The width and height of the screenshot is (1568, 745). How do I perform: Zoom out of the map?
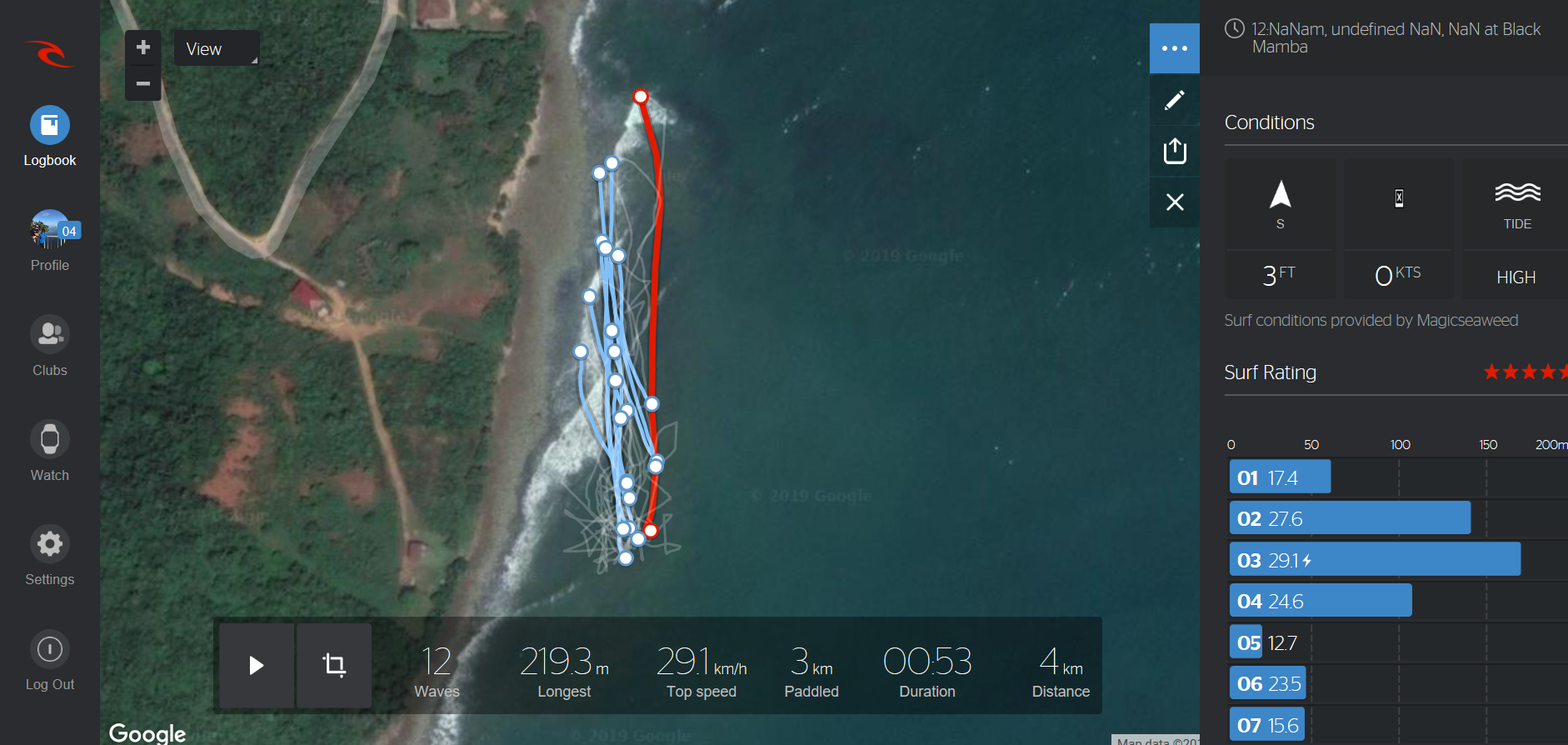click(x=143, y=83)
